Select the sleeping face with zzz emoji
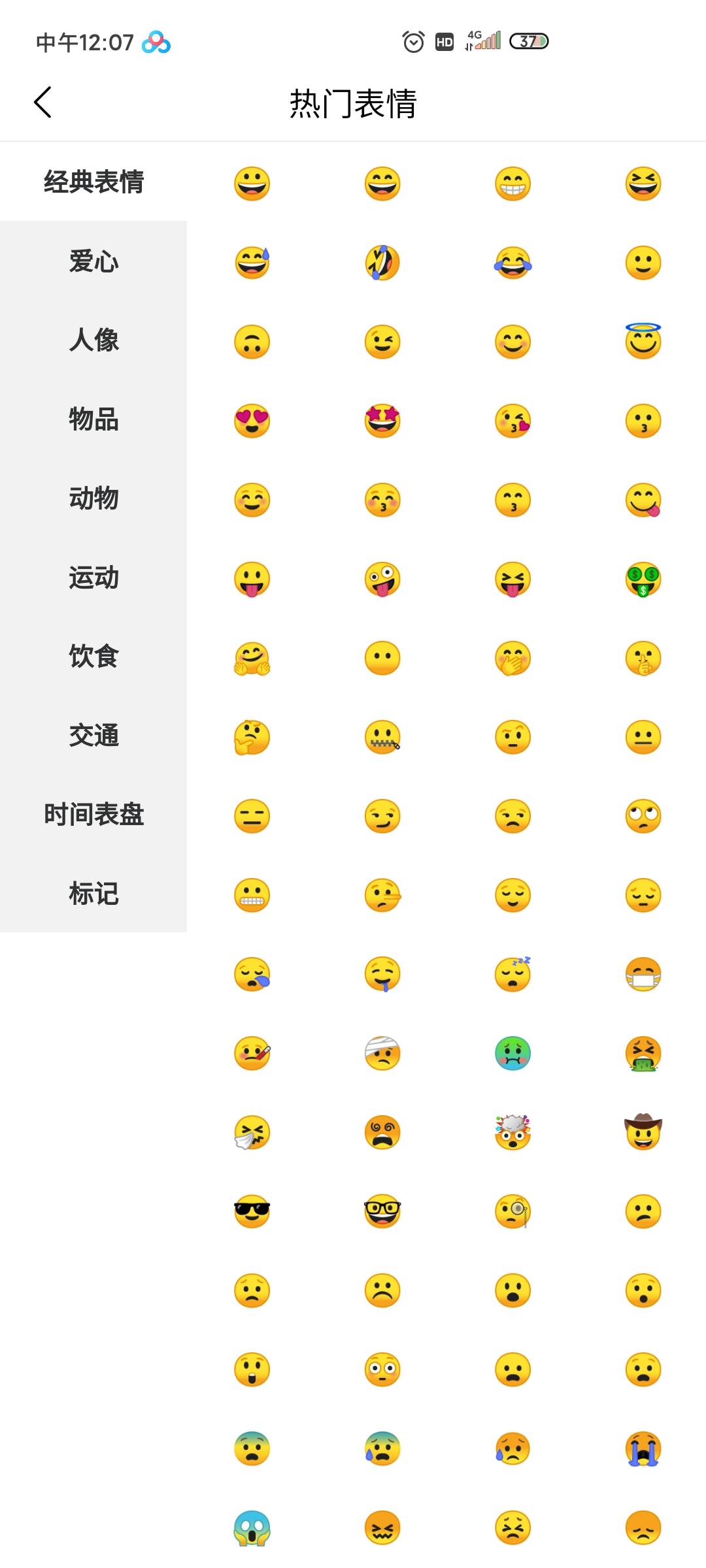This screenshot has height=1568, width=706. coord(513,973)
